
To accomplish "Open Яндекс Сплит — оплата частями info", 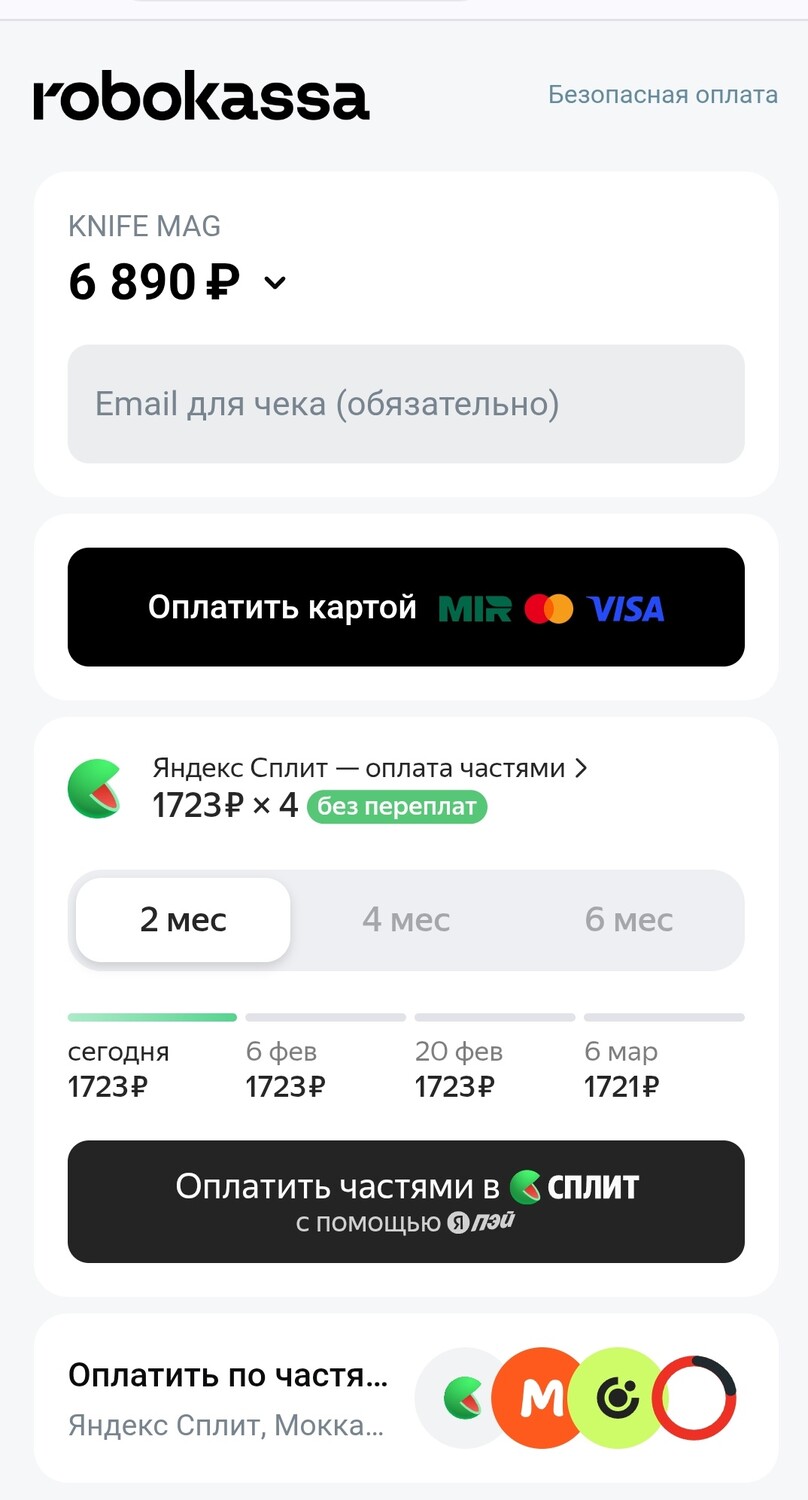I will point(370,769).
